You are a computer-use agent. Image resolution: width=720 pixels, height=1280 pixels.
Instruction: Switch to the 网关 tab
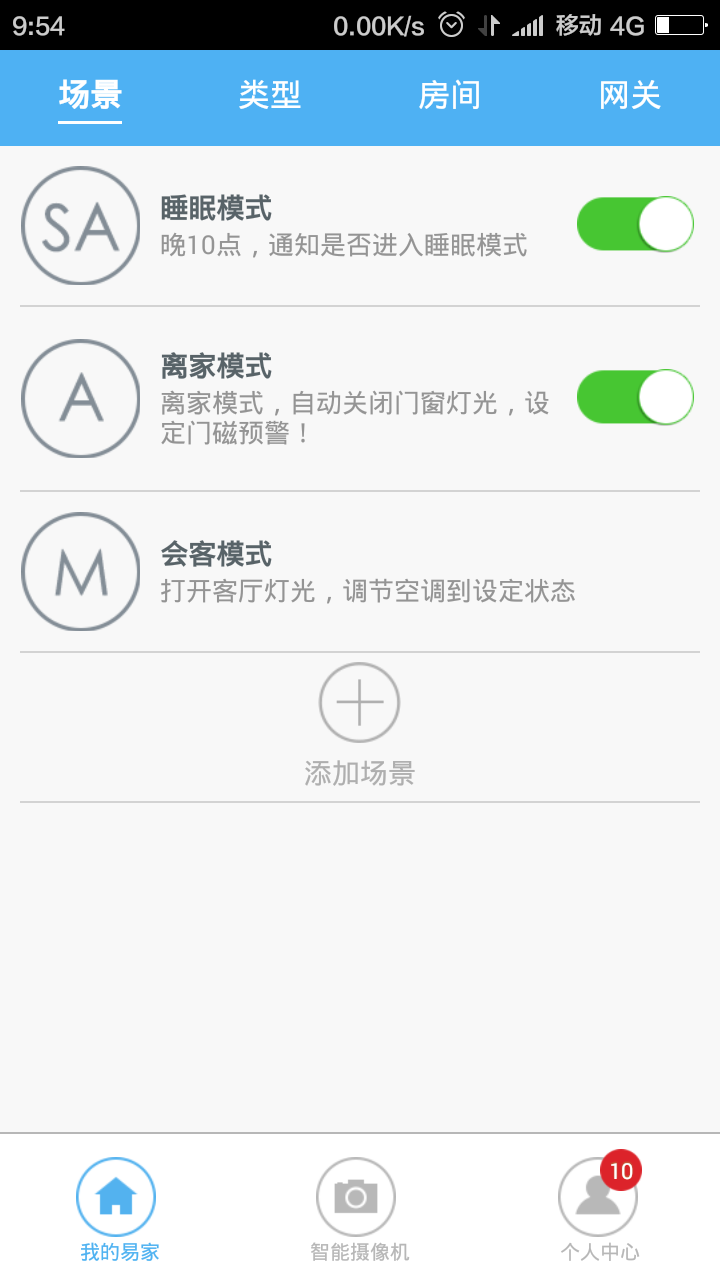(x=628, y=95)
